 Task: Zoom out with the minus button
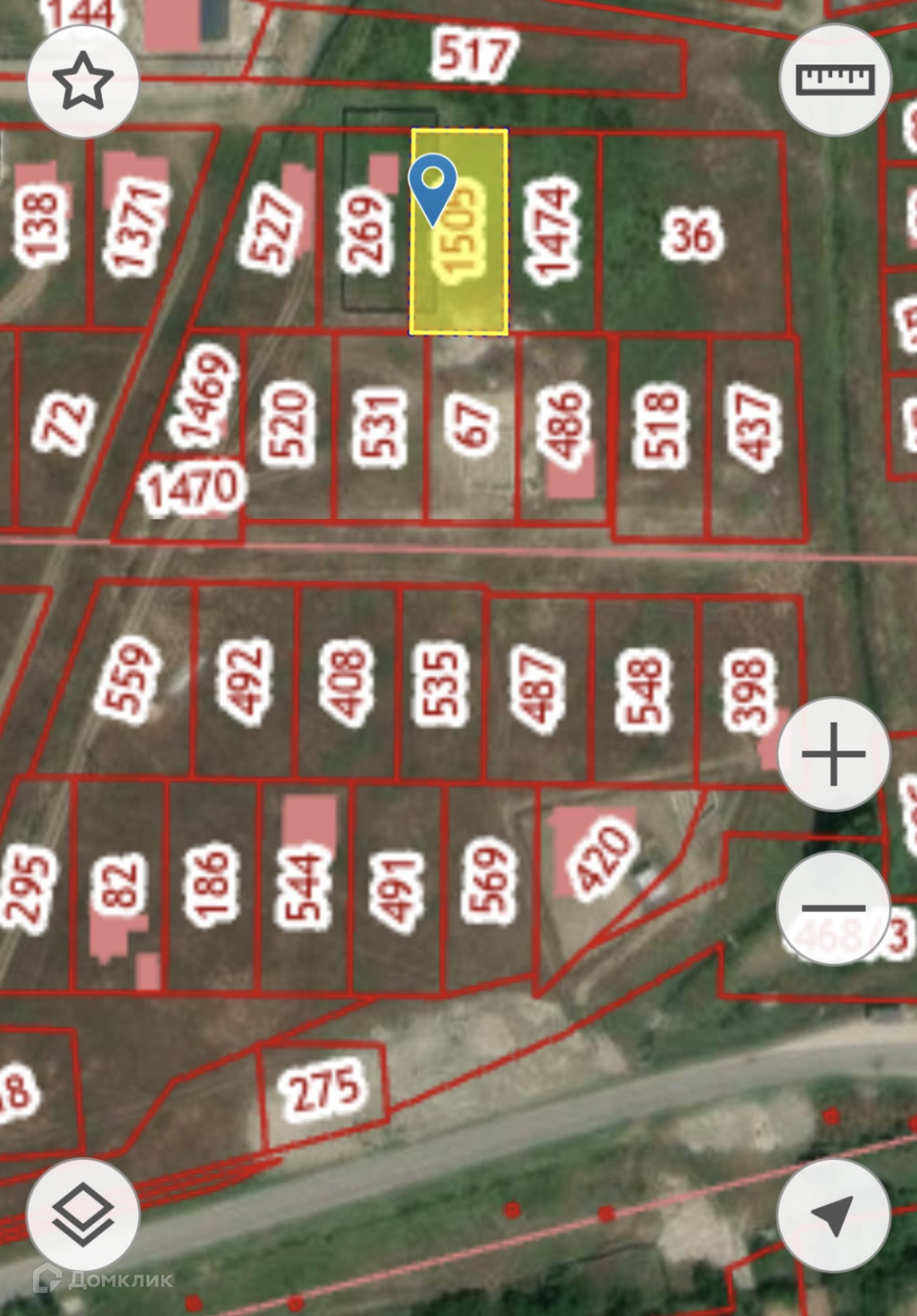(834, 908)
